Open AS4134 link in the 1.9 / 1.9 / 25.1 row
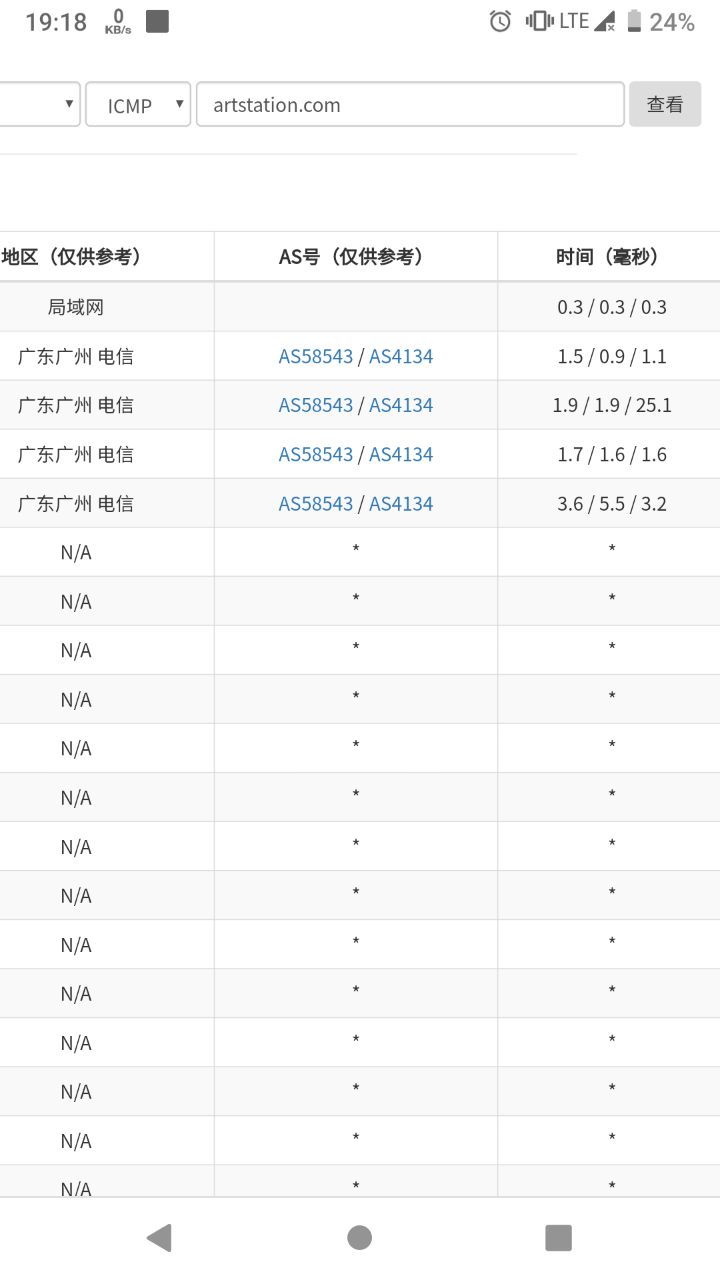This screenshot has width=720, height=1280. coord(401,406)
